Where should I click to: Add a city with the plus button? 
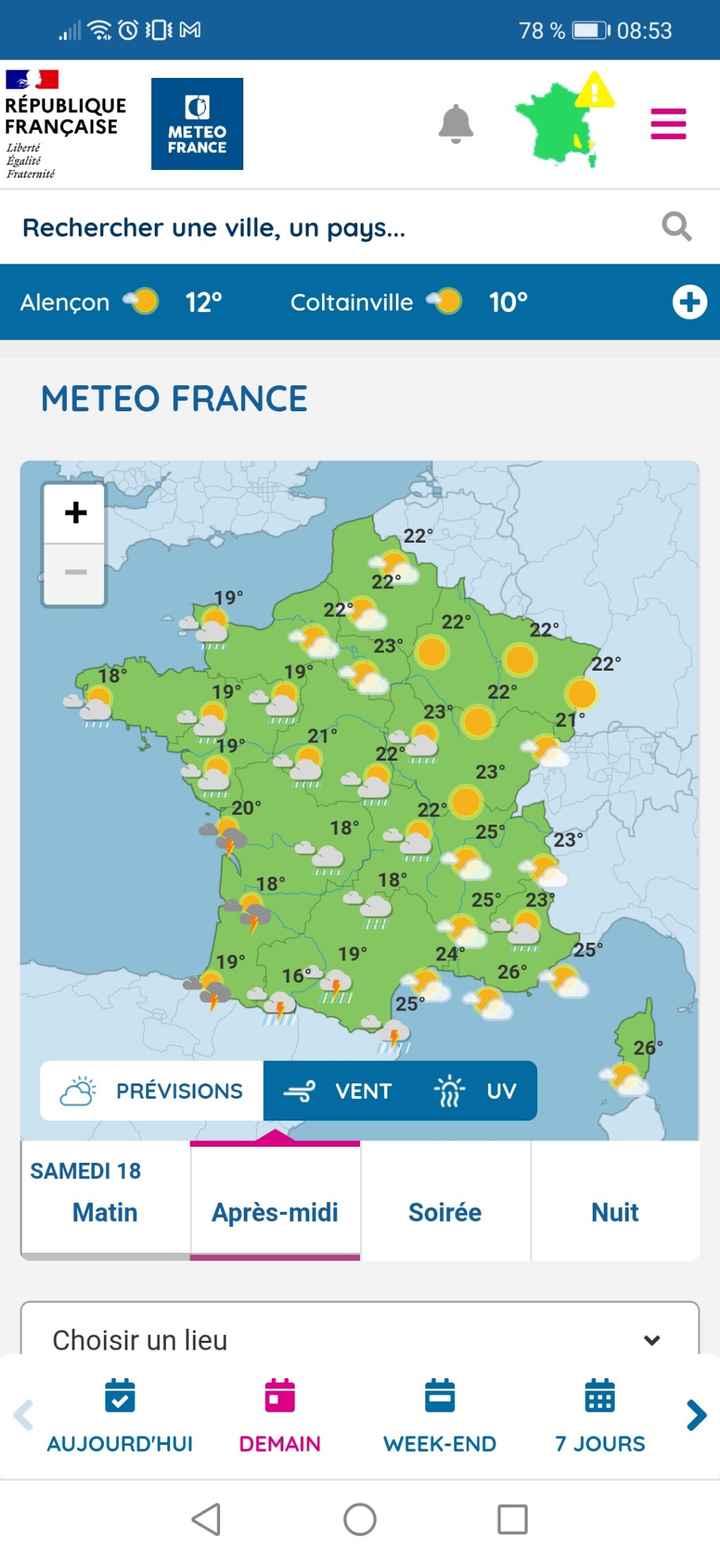click(x=689, y=302)
